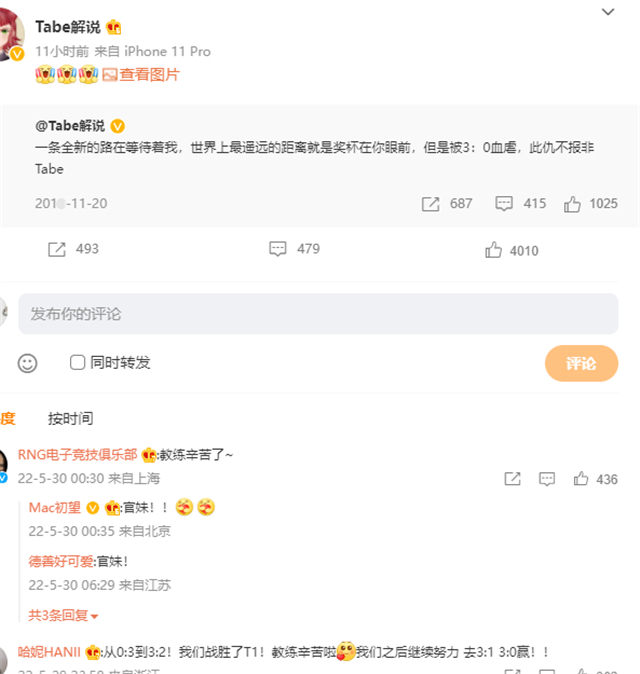This screenshot has height=674, width=640.
Task: Expand 共3条回复 replies
Action: (63, 615)
